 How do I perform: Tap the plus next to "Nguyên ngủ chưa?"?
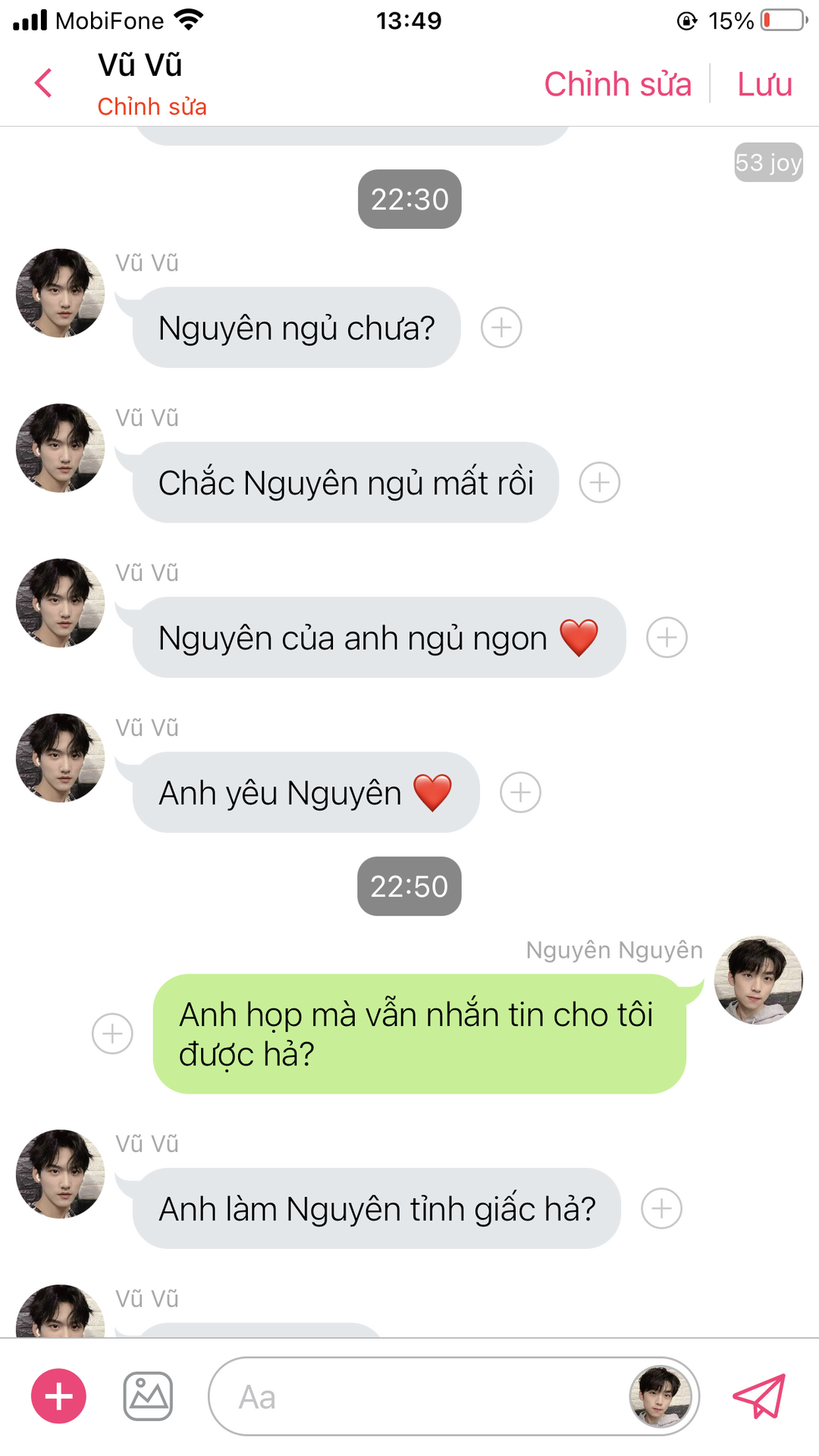(x=501, y=328)
